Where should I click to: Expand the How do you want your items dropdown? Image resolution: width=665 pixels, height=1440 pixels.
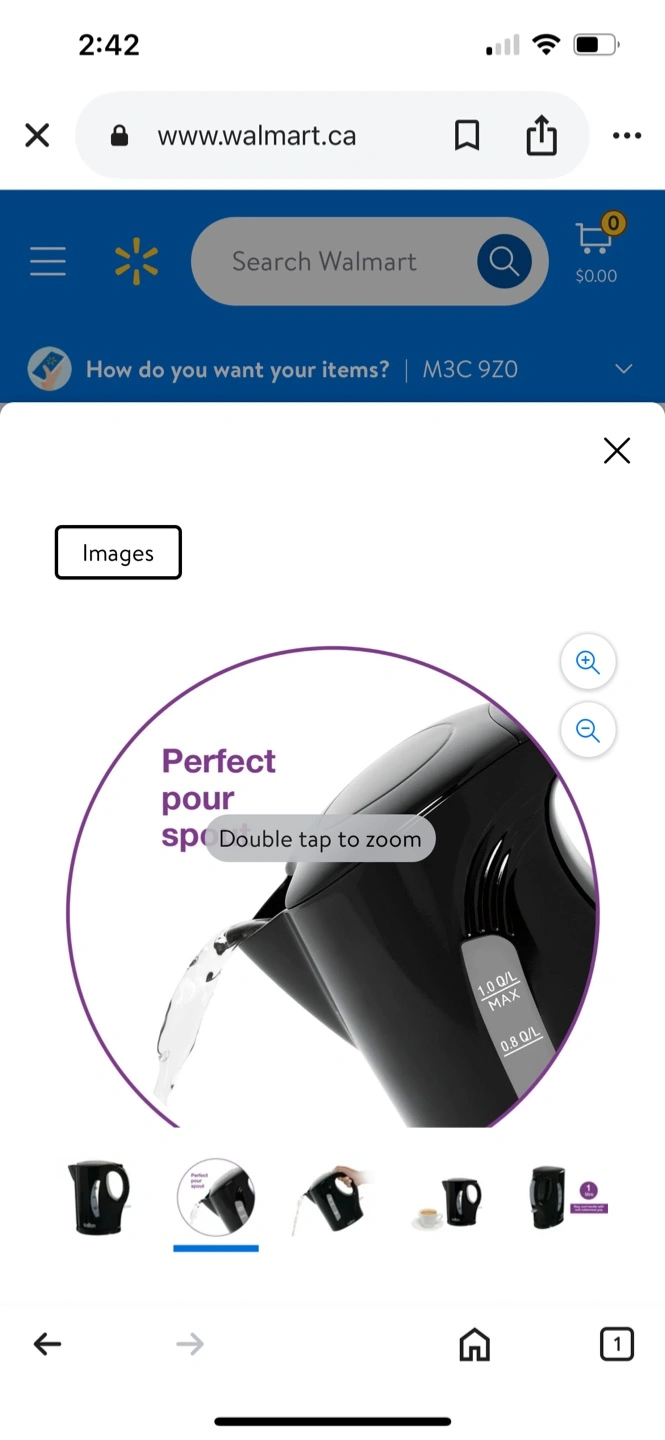click(x=623, y=369)
